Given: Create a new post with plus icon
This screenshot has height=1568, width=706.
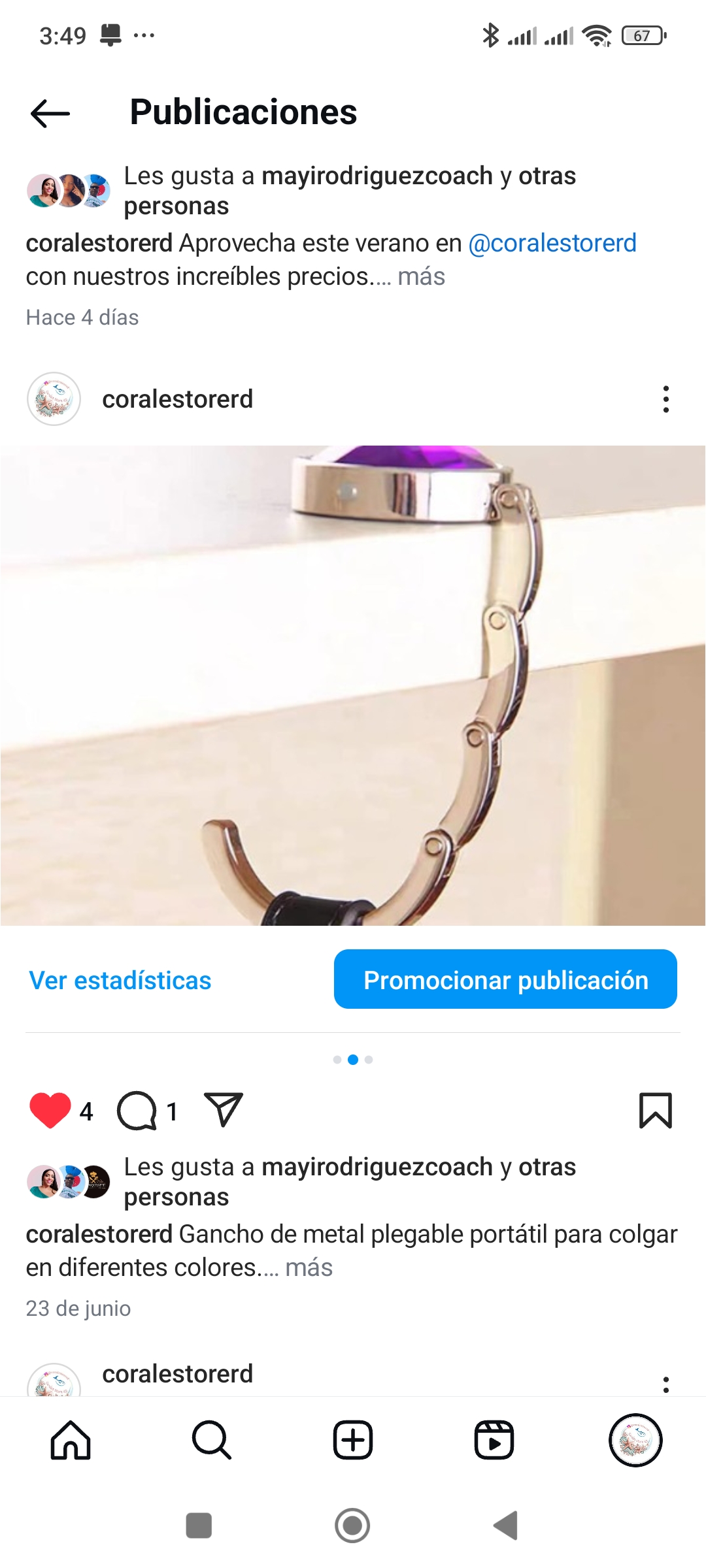Looking at the screenshot, I should pos(353,1440).
